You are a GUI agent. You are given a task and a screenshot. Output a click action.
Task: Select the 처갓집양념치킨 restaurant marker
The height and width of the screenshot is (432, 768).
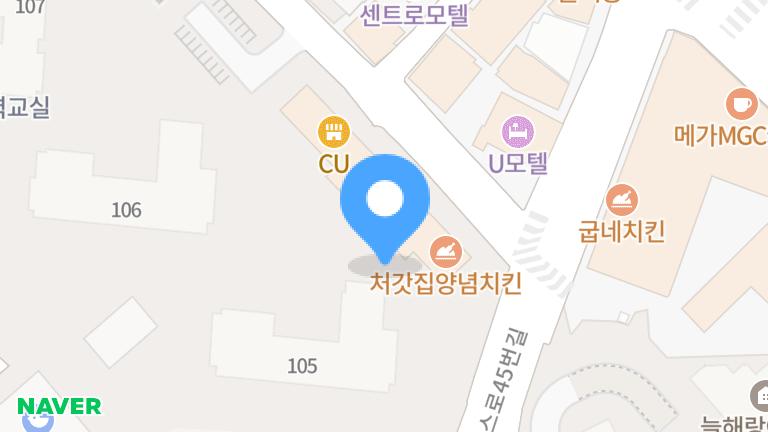[445, 250]
